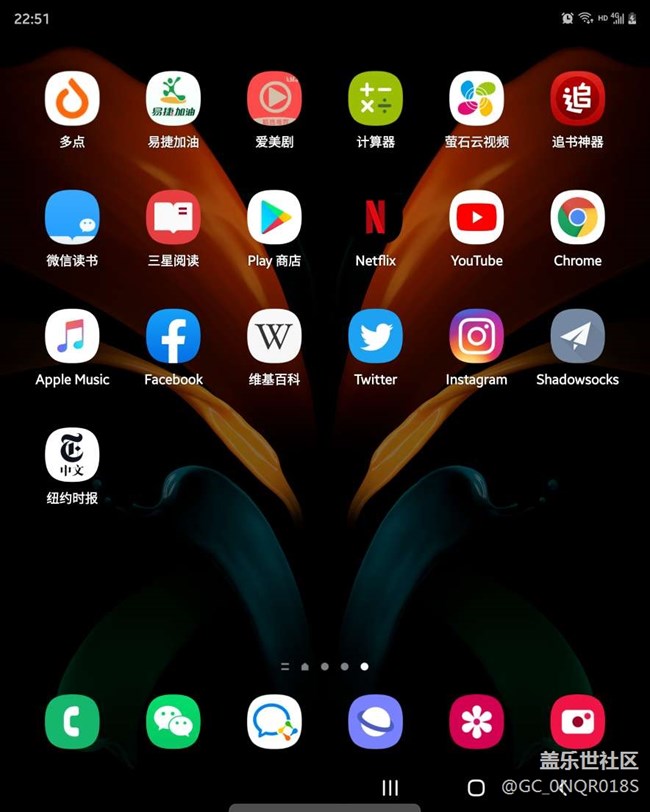Tap the recent apps navigation button
The height and width of the screenshot is (812, 650).
click(x=391, y=788)
